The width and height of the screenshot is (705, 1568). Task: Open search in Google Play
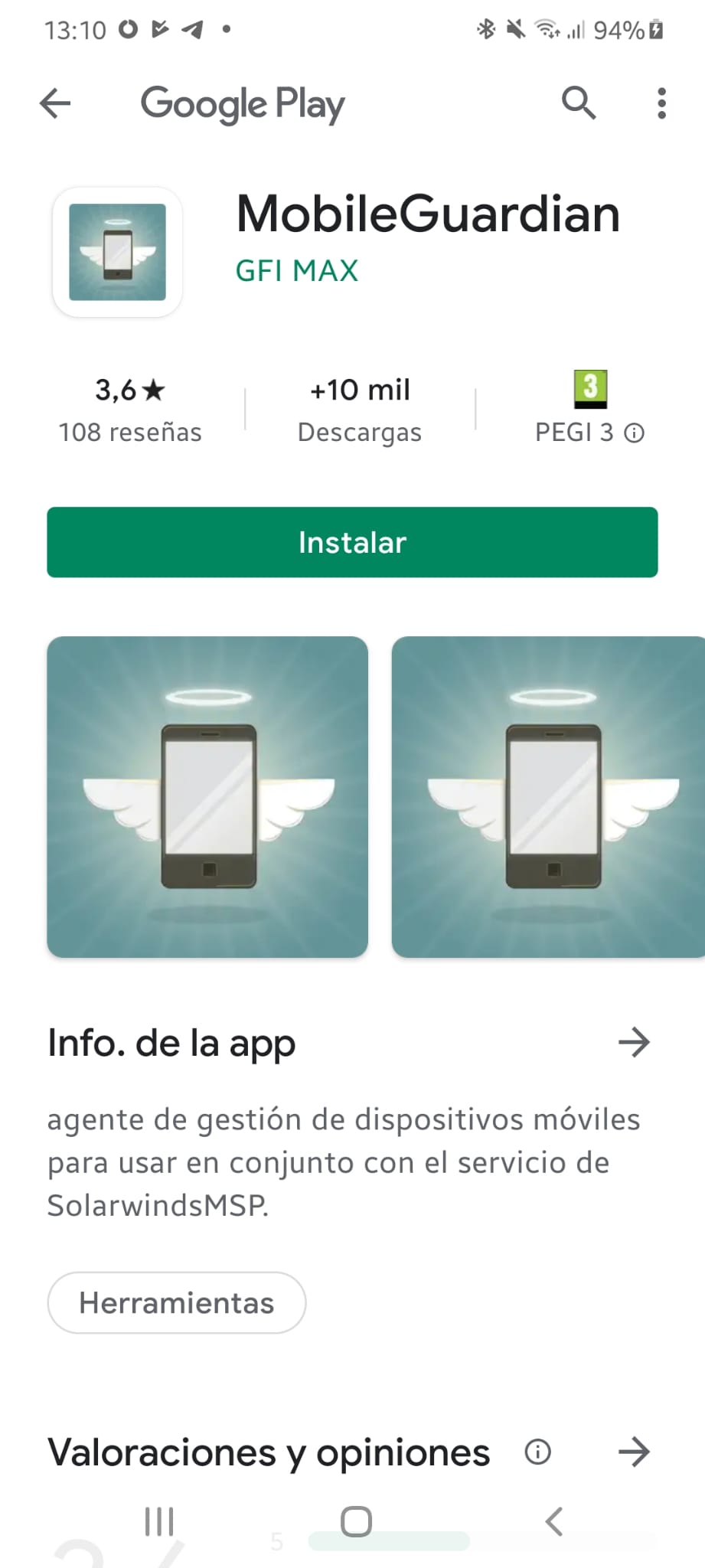[579, 103]
